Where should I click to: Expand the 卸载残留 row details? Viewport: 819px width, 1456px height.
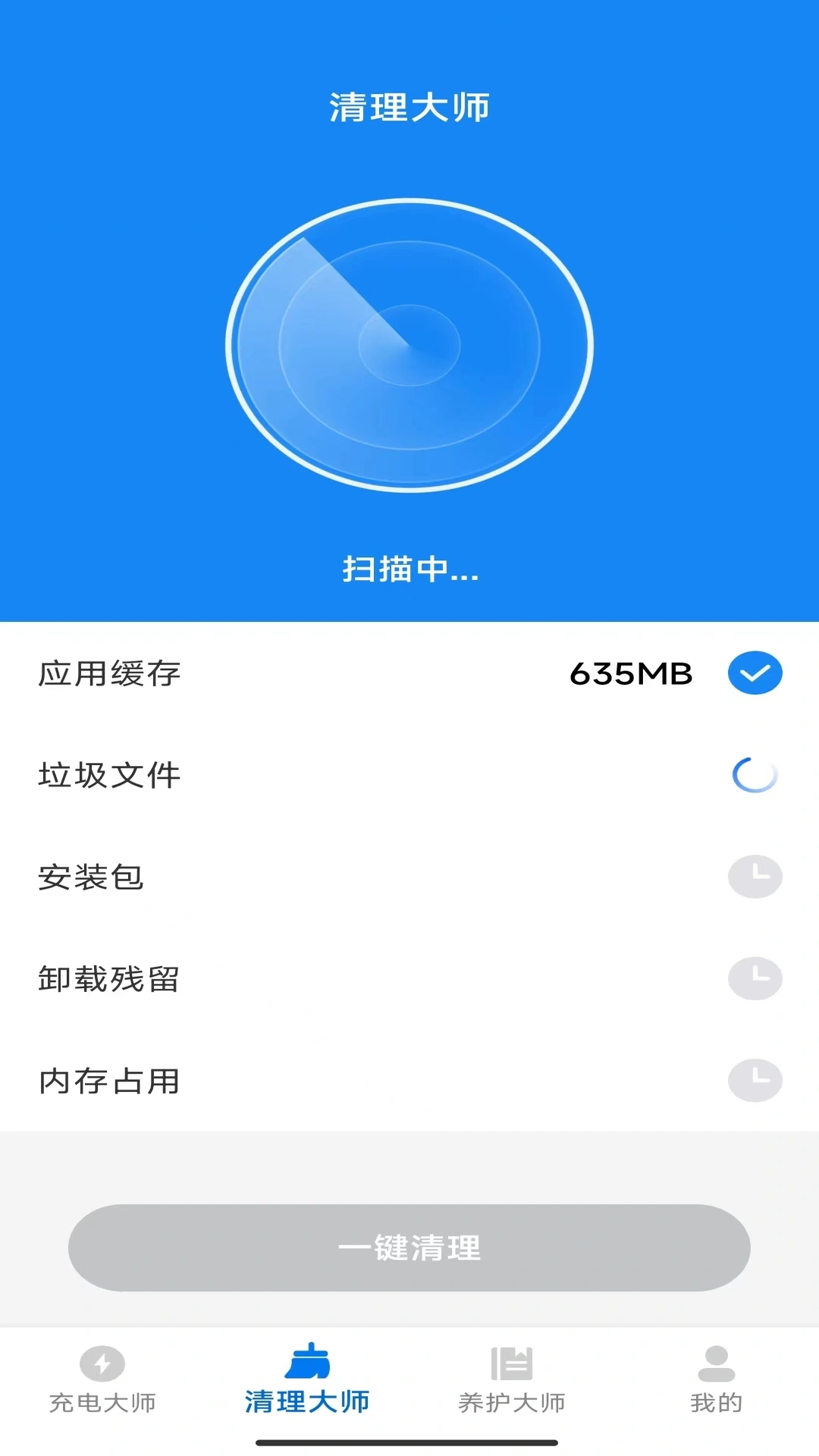coord(409,978)
